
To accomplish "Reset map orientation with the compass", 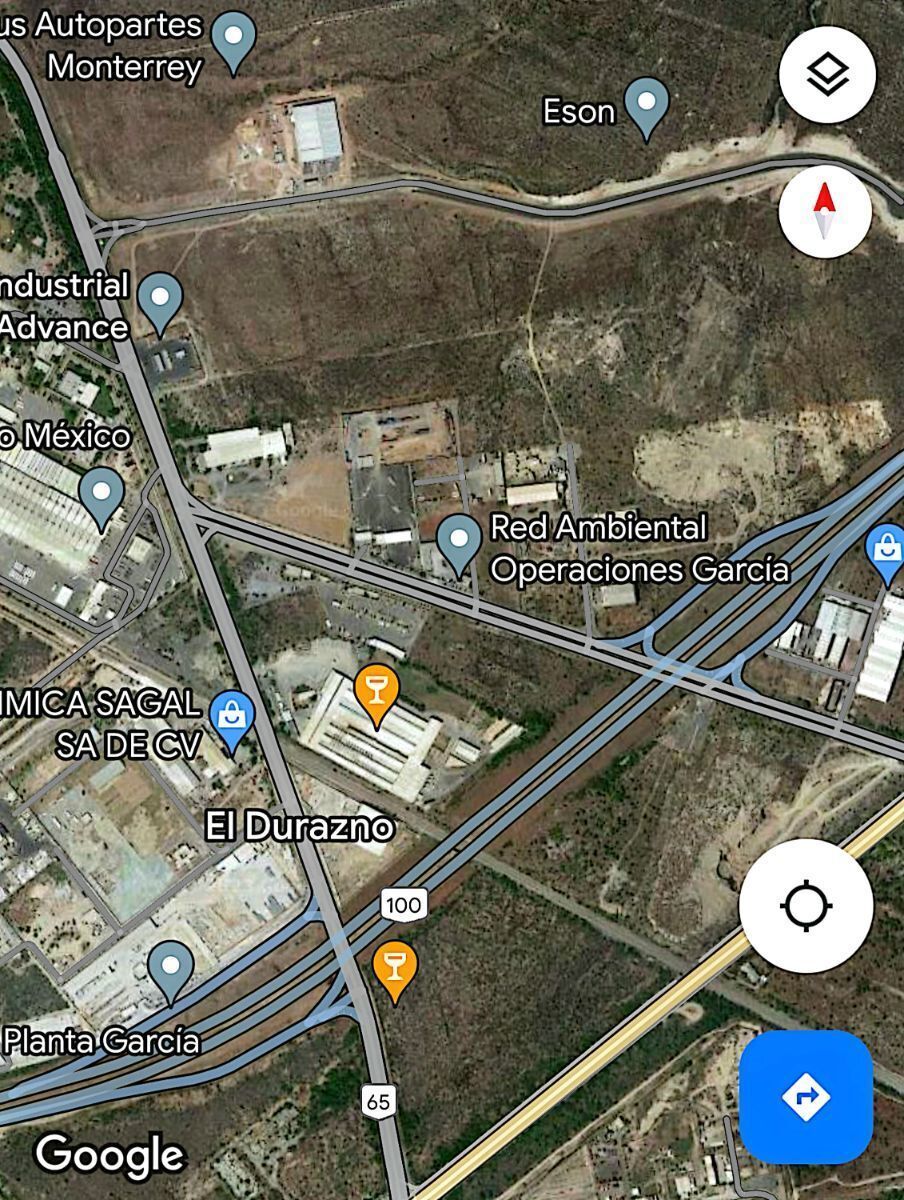I will click(824, 211).
